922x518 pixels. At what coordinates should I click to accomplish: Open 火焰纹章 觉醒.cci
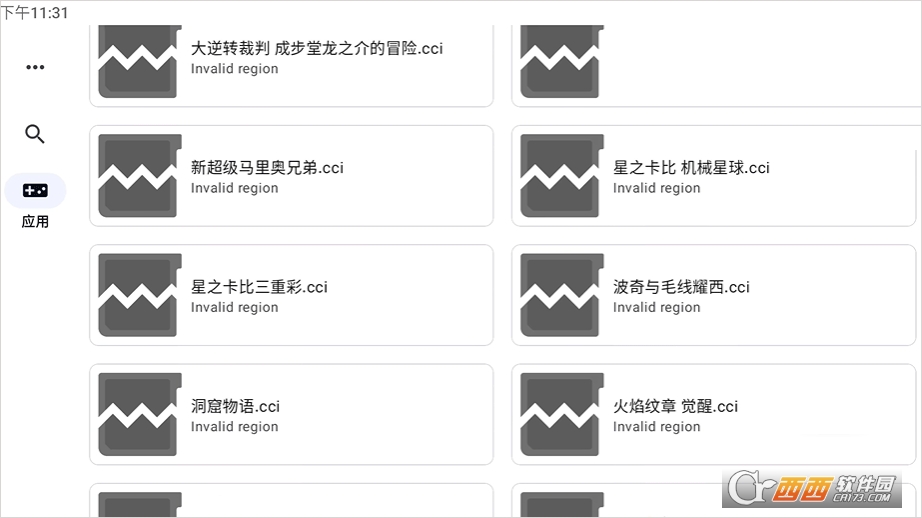pyautogui.click(x=713, y=414)
